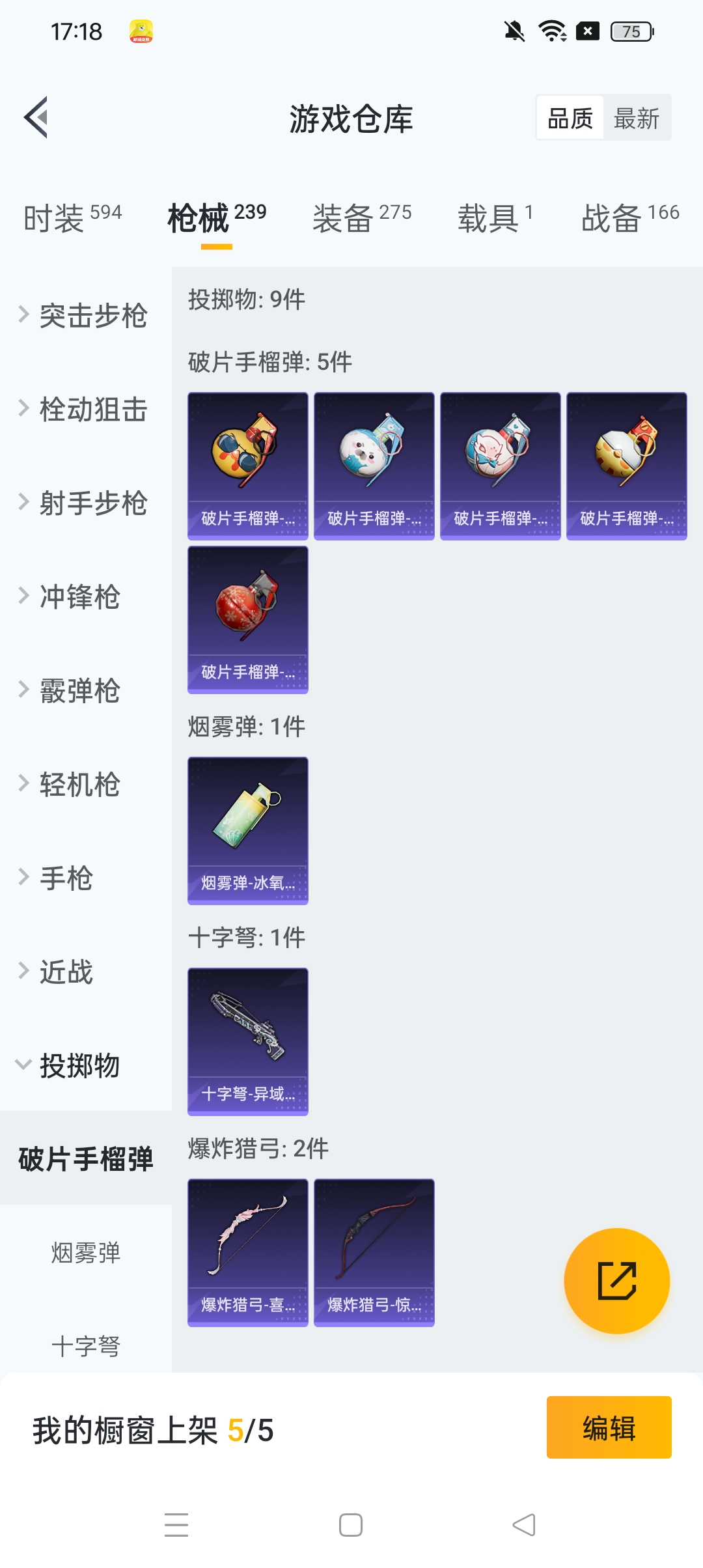View the 爆炸猎弓-喜 item card
703x1568 pixels.
point(248,1252)
